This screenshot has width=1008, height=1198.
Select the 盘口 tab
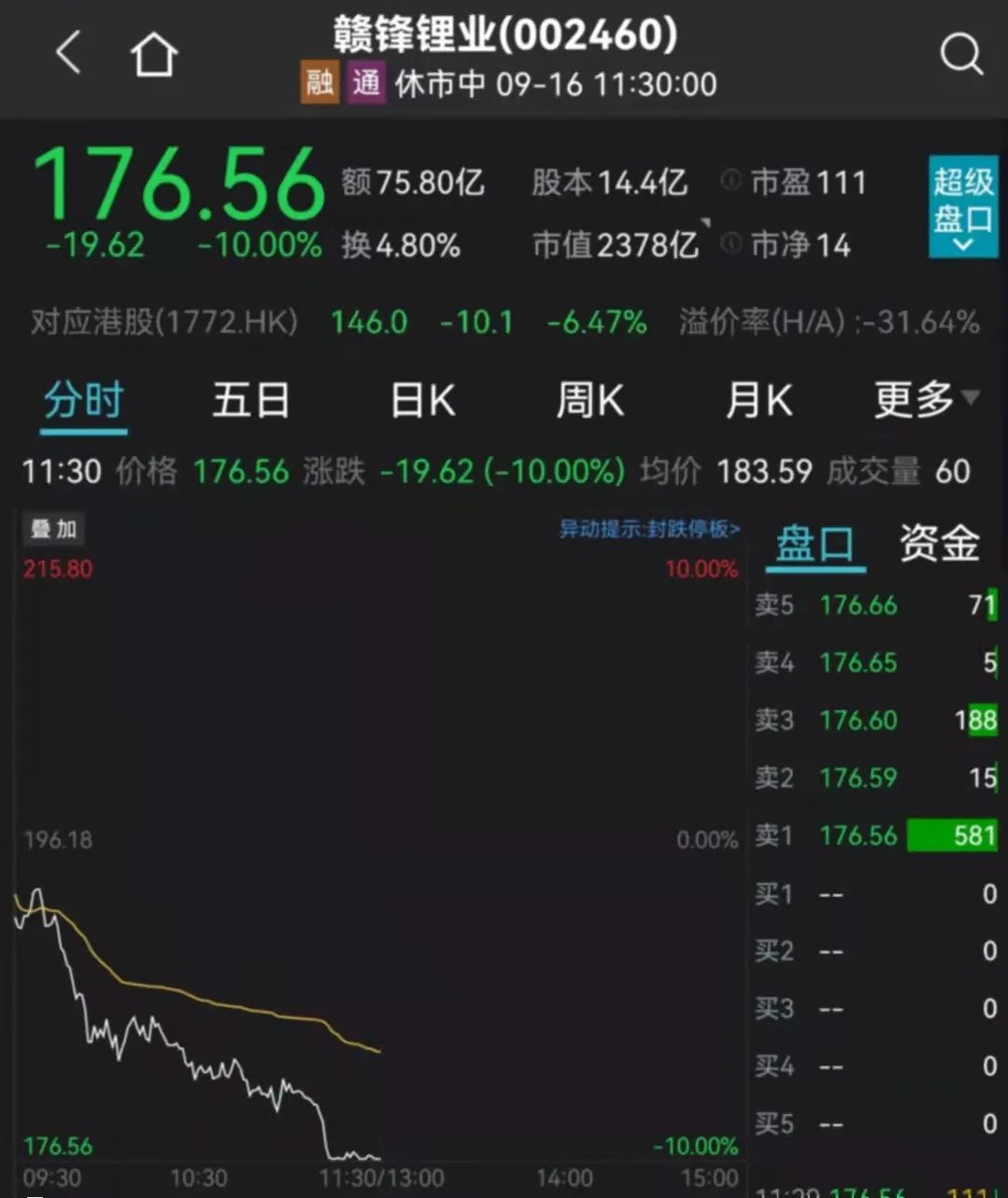tap(815, 544)
